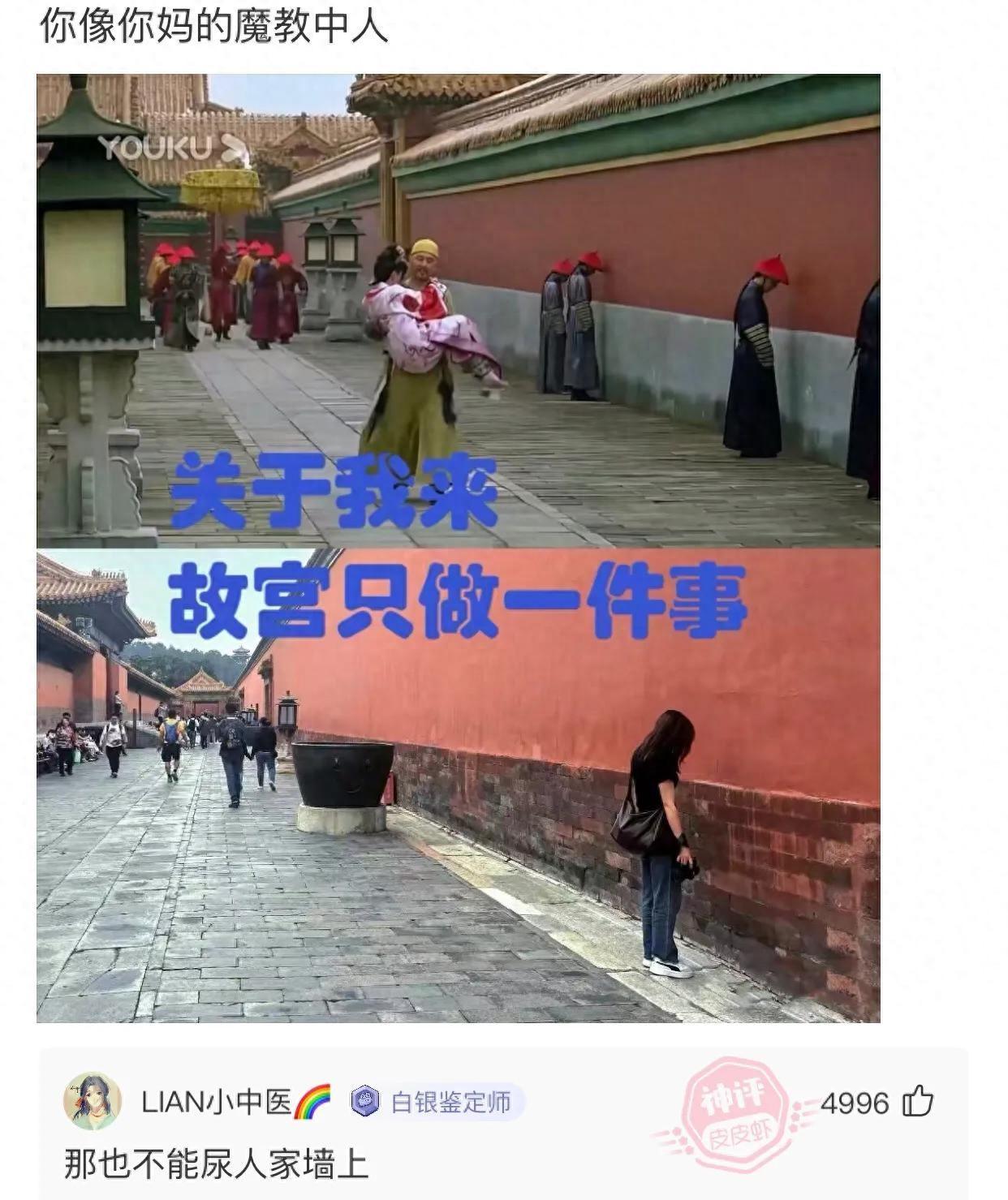Viewport: 1008px width, 1200px height.
Task: Like the comment by LIAN小中医
Action: pos(918,1103)
